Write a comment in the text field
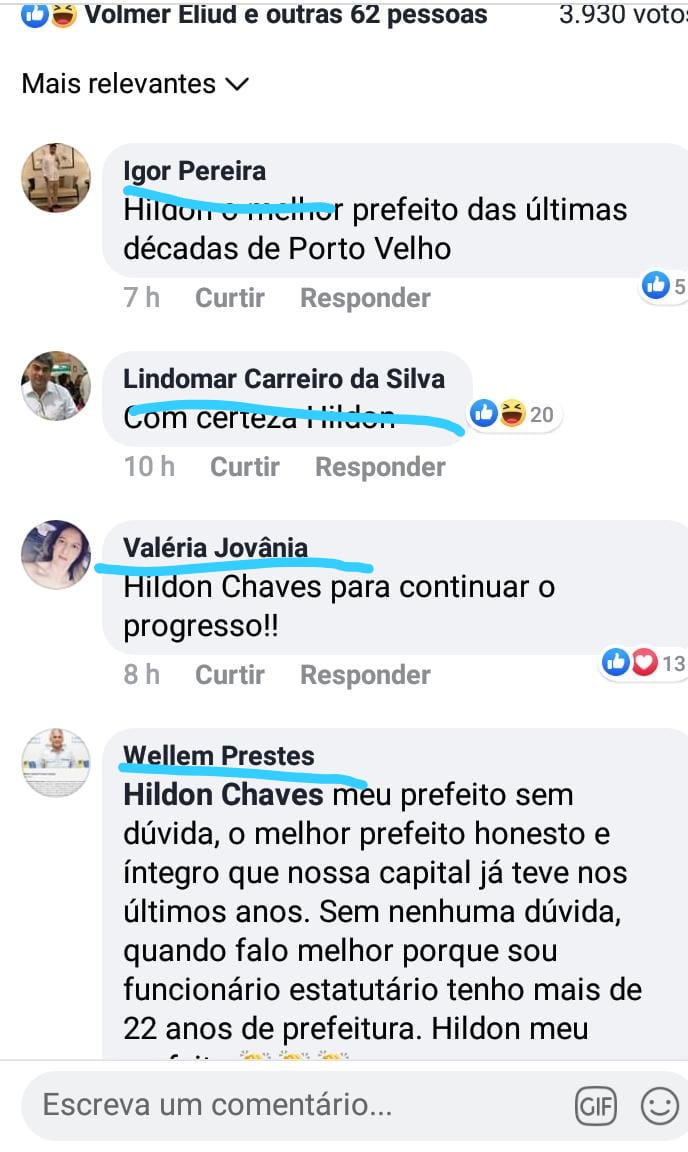Viewport: 688px width, 1152px height. (x=290, y=1105)
